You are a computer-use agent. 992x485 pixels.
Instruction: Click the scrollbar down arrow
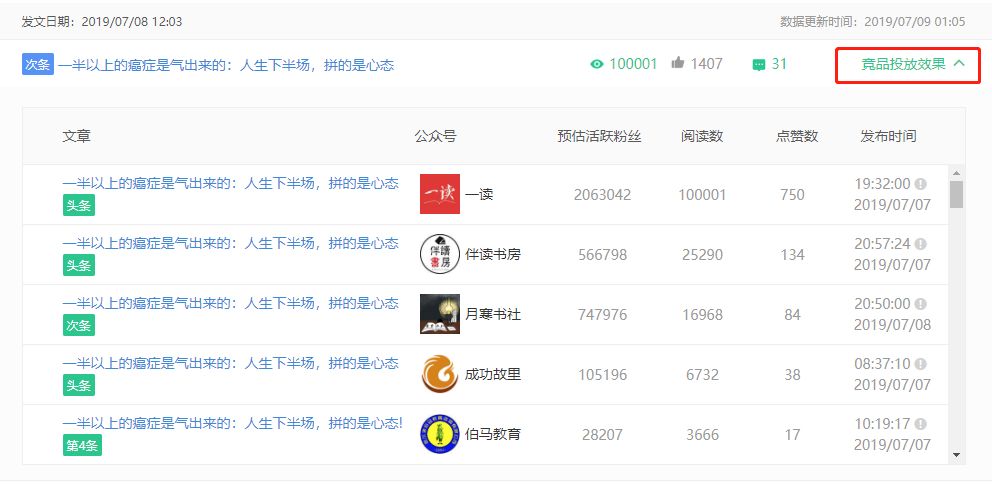[957, 455]
